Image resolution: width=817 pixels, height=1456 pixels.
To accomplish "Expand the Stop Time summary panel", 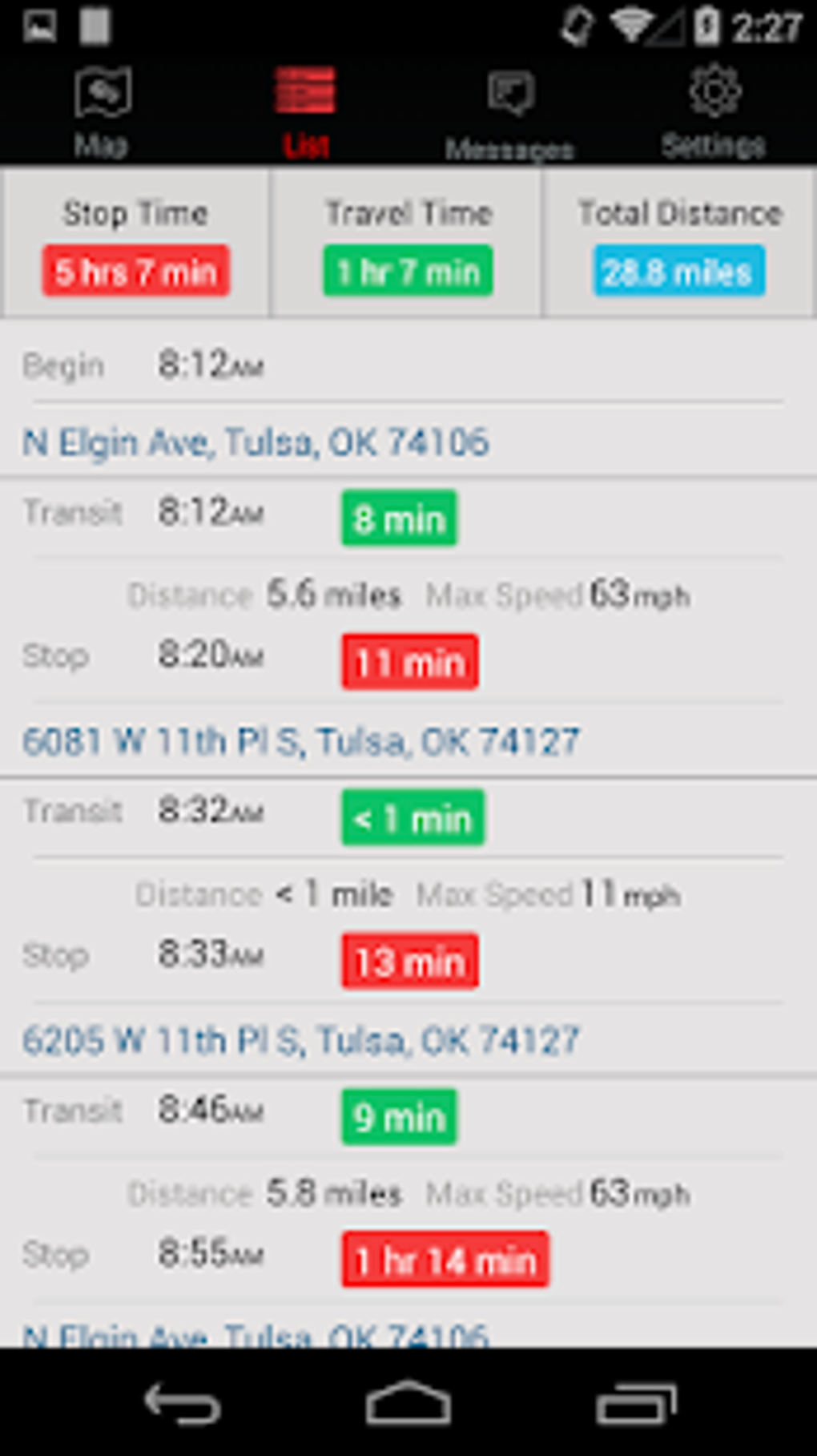I will (x=135, y=240).
